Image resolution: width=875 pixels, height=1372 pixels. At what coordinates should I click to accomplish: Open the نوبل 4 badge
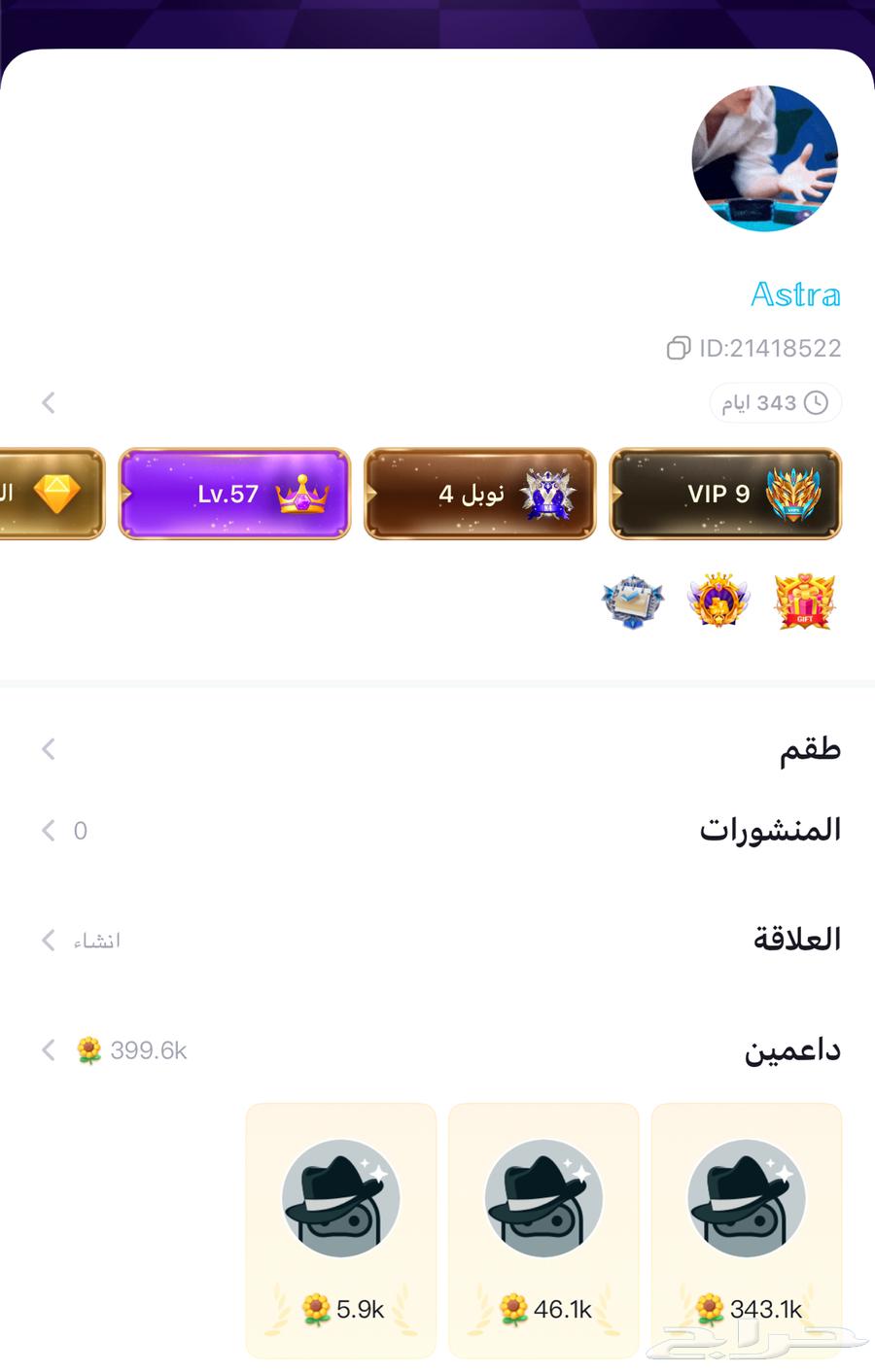[x=480, y=494]
